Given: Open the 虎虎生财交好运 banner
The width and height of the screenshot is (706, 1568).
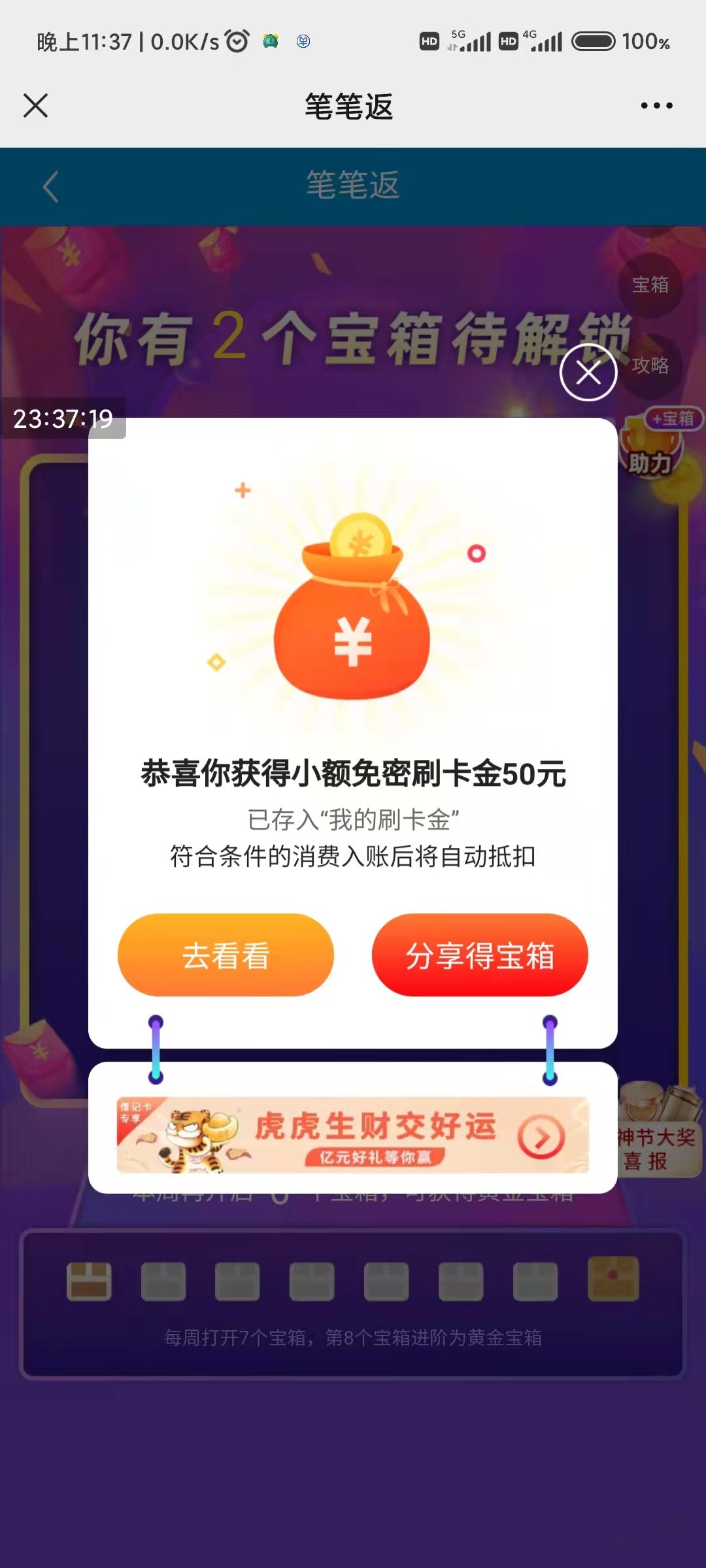Looking at the screenshot, I should [x=353, y=1135].
